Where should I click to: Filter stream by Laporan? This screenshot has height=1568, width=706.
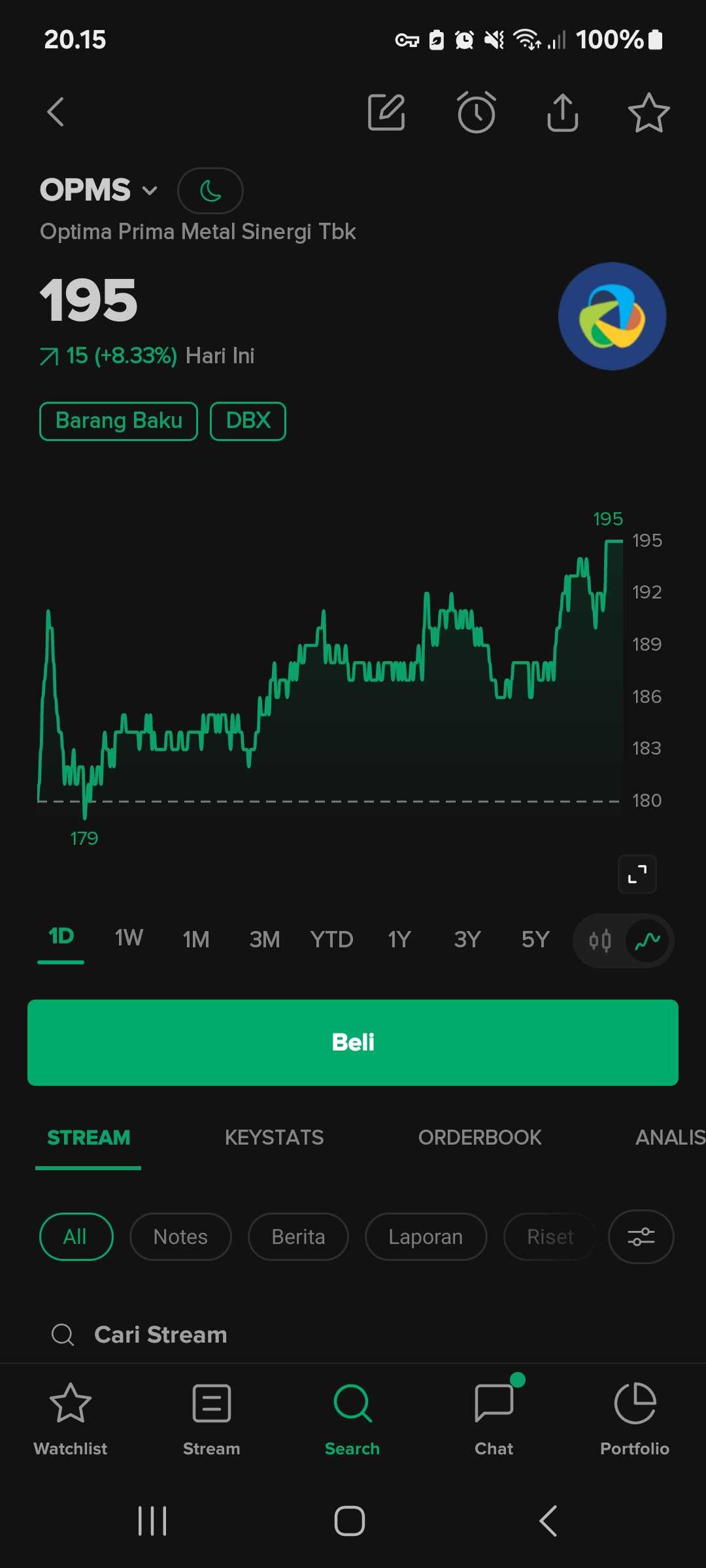pyautogui.click(x=426, y=1237)
